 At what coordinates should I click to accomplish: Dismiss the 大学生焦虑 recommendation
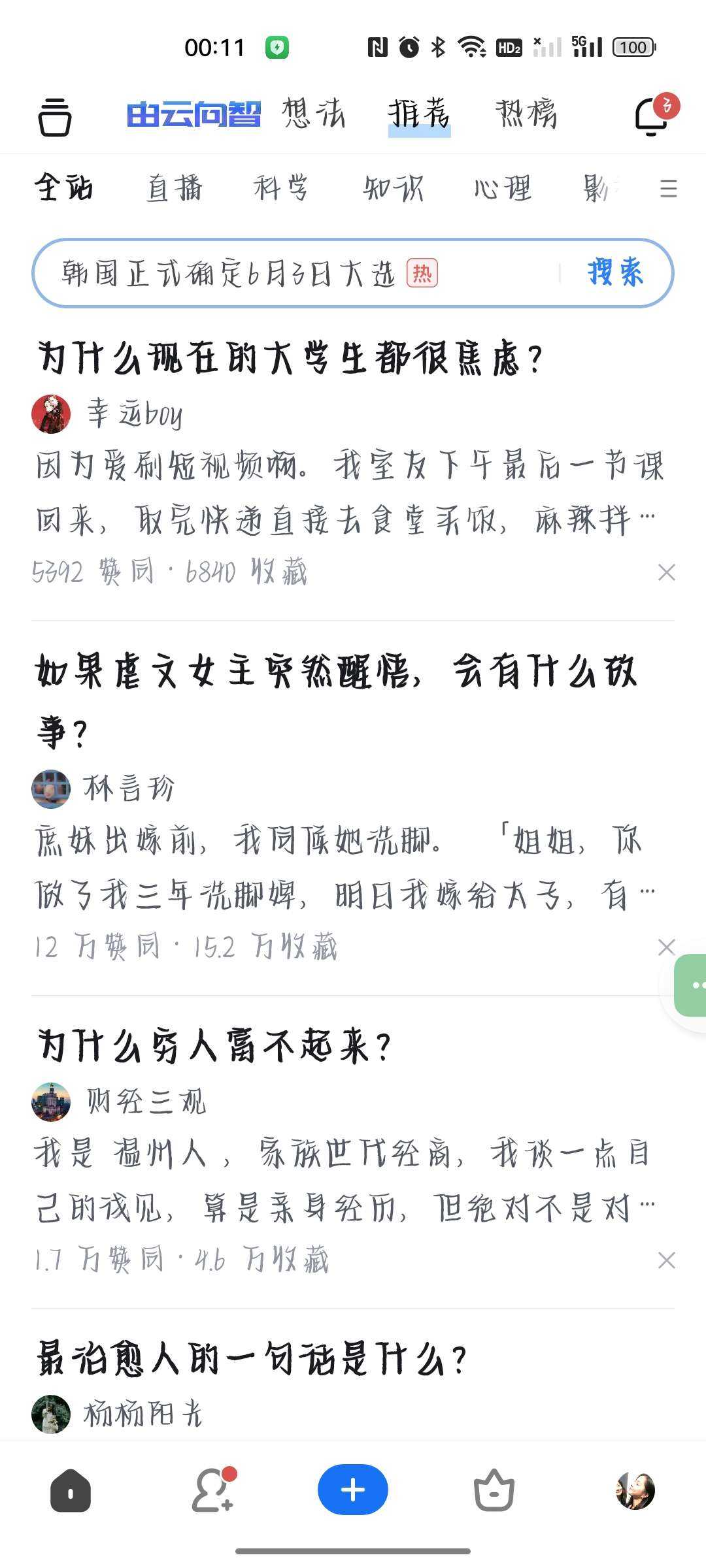(x=666, y=573)
